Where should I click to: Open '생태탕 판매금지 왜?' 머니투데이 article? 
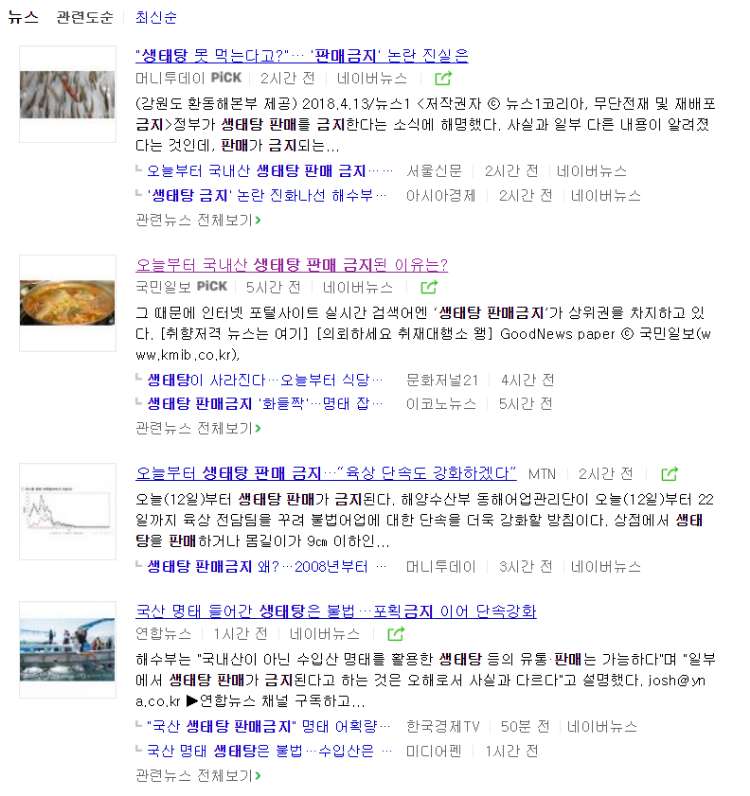(266, 567)
